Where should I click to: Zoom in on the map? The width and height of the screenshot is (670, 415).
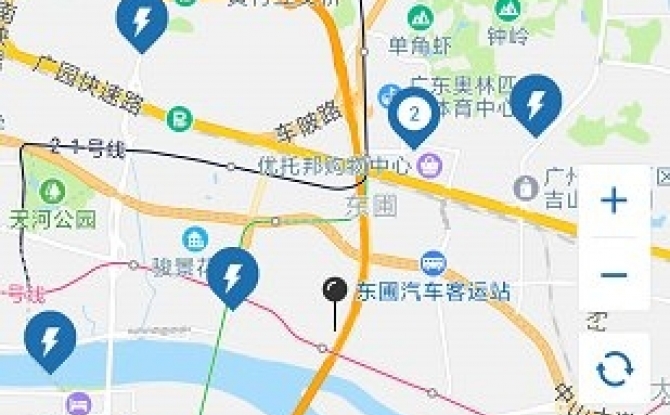pyautogui.click(x=613, y=201)
